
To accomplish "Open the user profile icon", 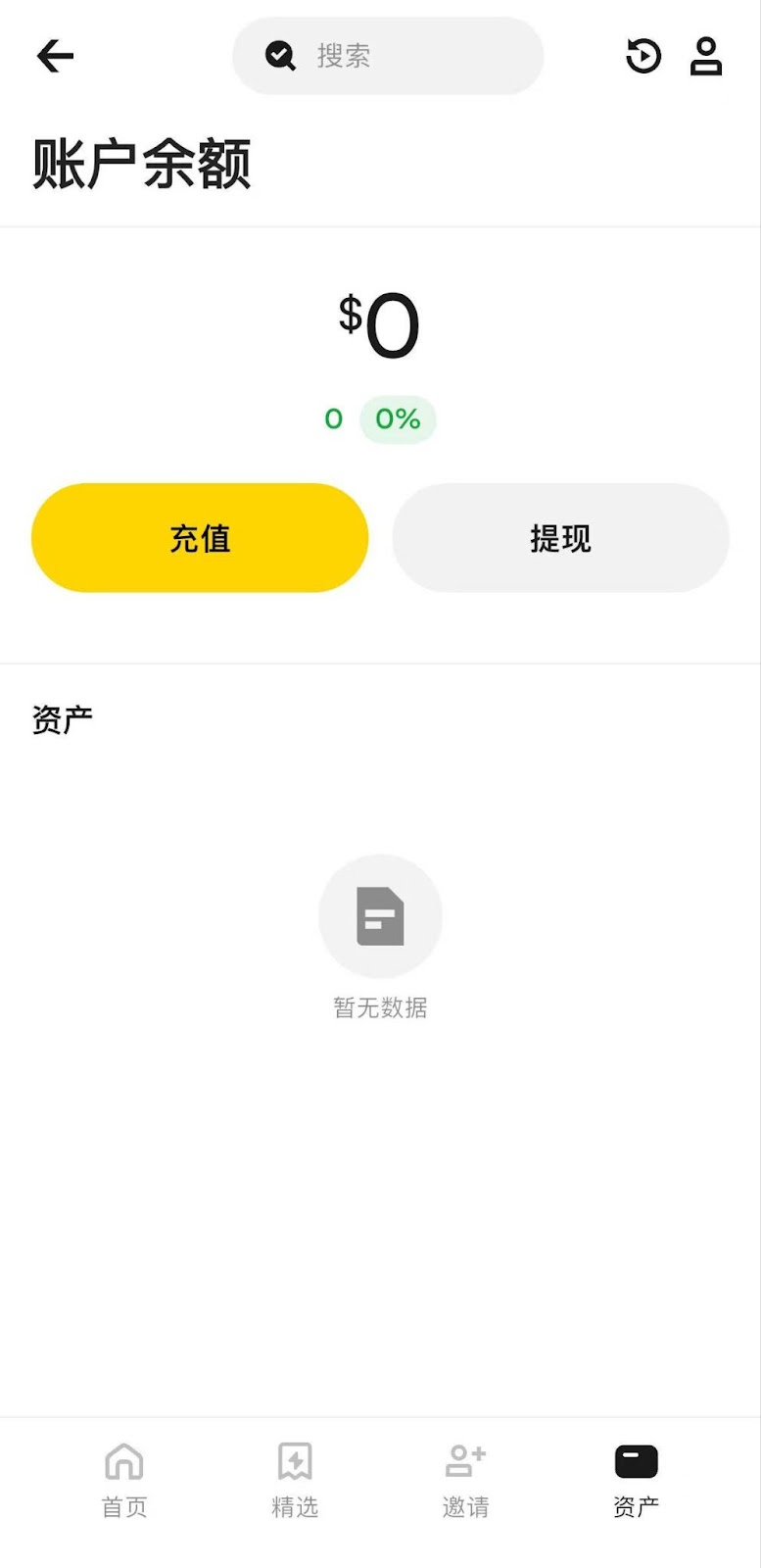I will [x=706, y=56].
